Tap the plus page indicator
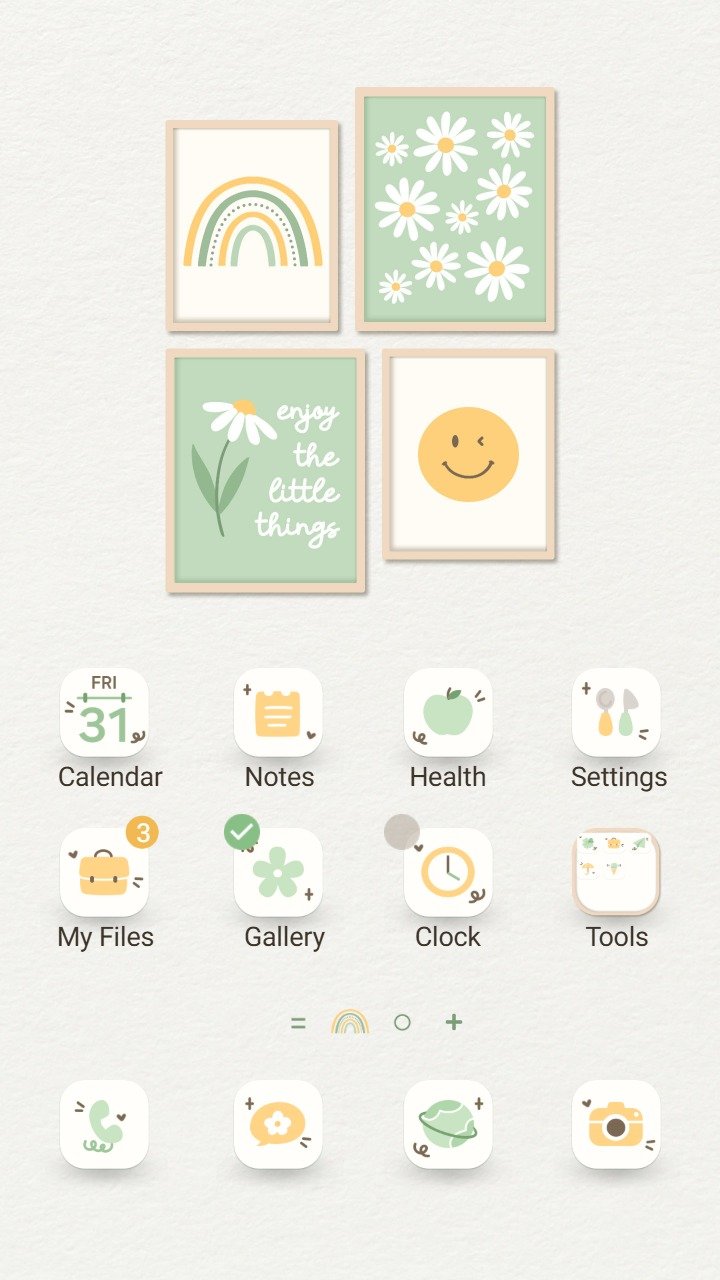 pos(454,1022)
